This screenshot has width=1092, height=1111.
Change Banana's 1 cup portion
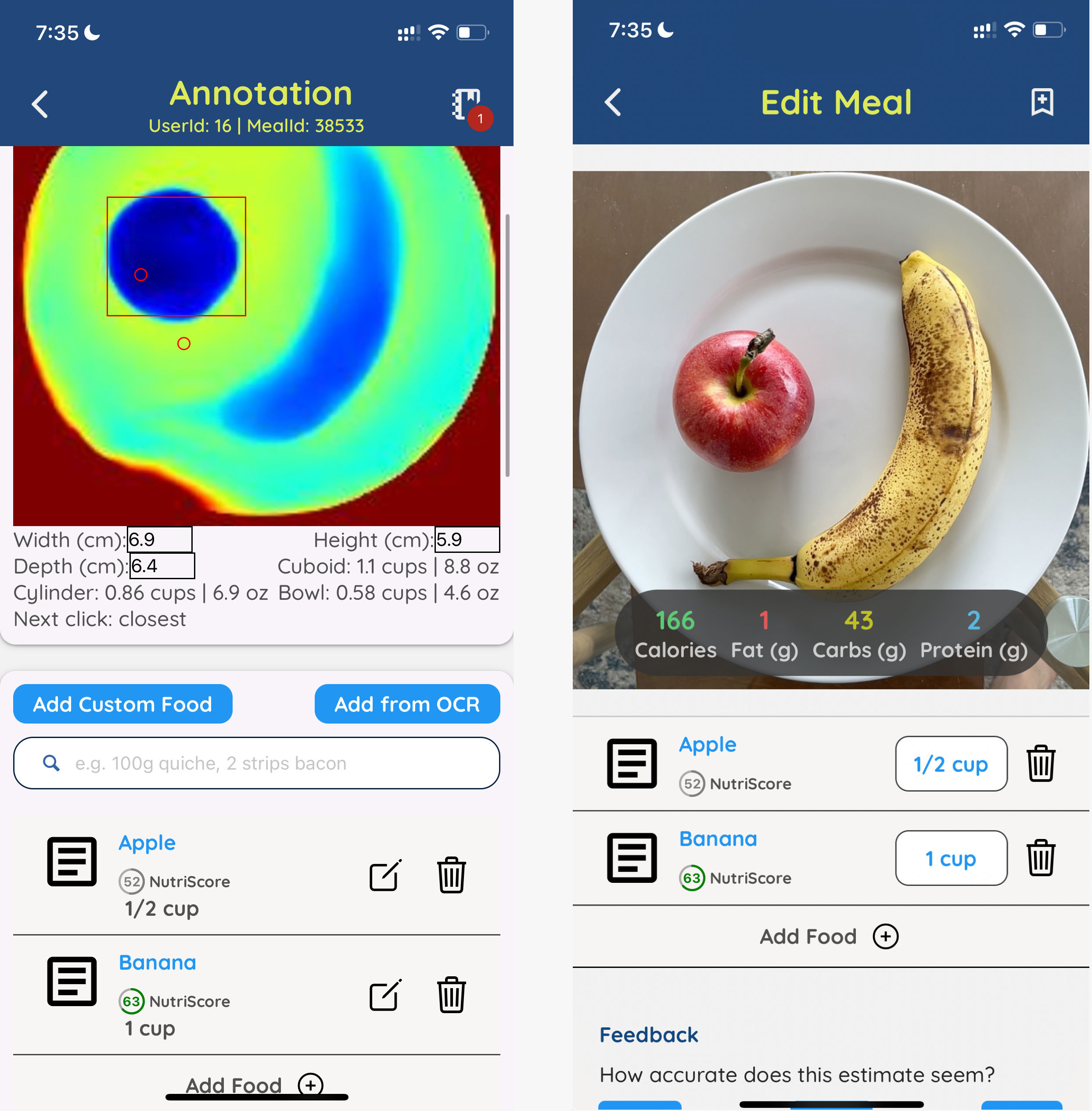coord(950,858)
